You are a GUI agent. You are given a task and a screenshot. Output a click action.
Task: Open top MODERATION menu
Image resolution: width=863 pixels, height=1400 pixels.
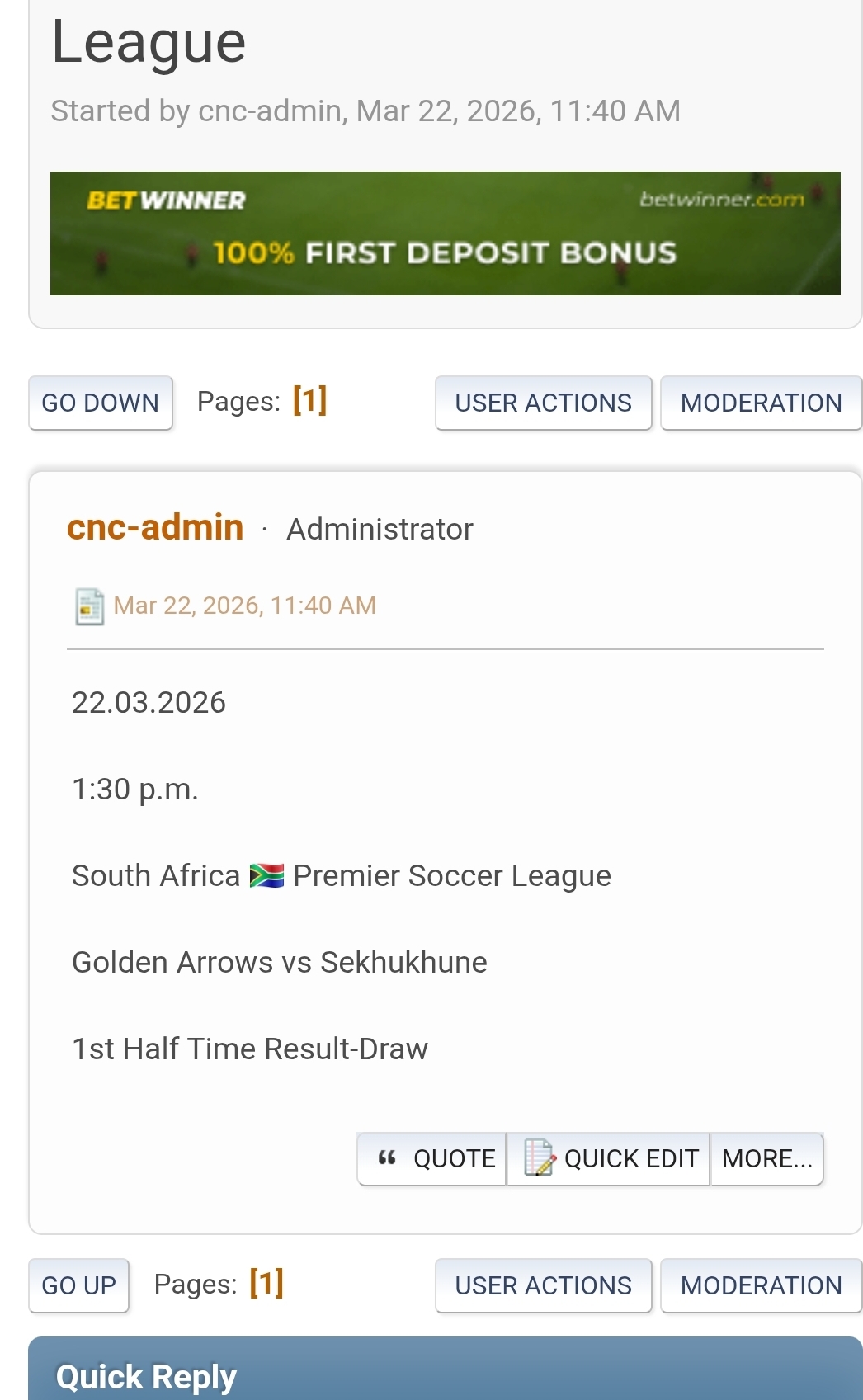tap(761, 403)
